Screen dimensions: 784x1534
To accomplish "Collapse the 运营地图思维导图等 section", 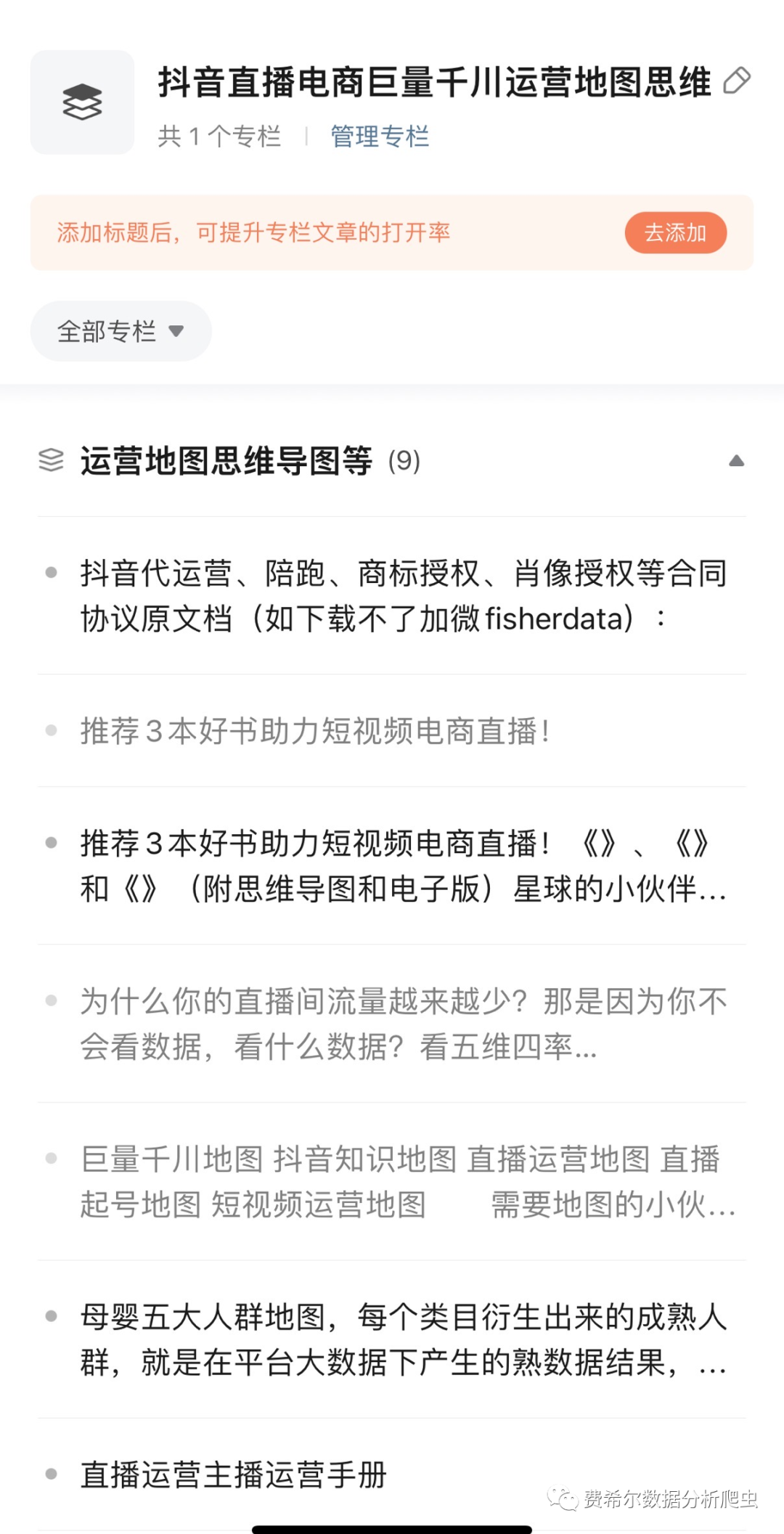I will [736, 461].
